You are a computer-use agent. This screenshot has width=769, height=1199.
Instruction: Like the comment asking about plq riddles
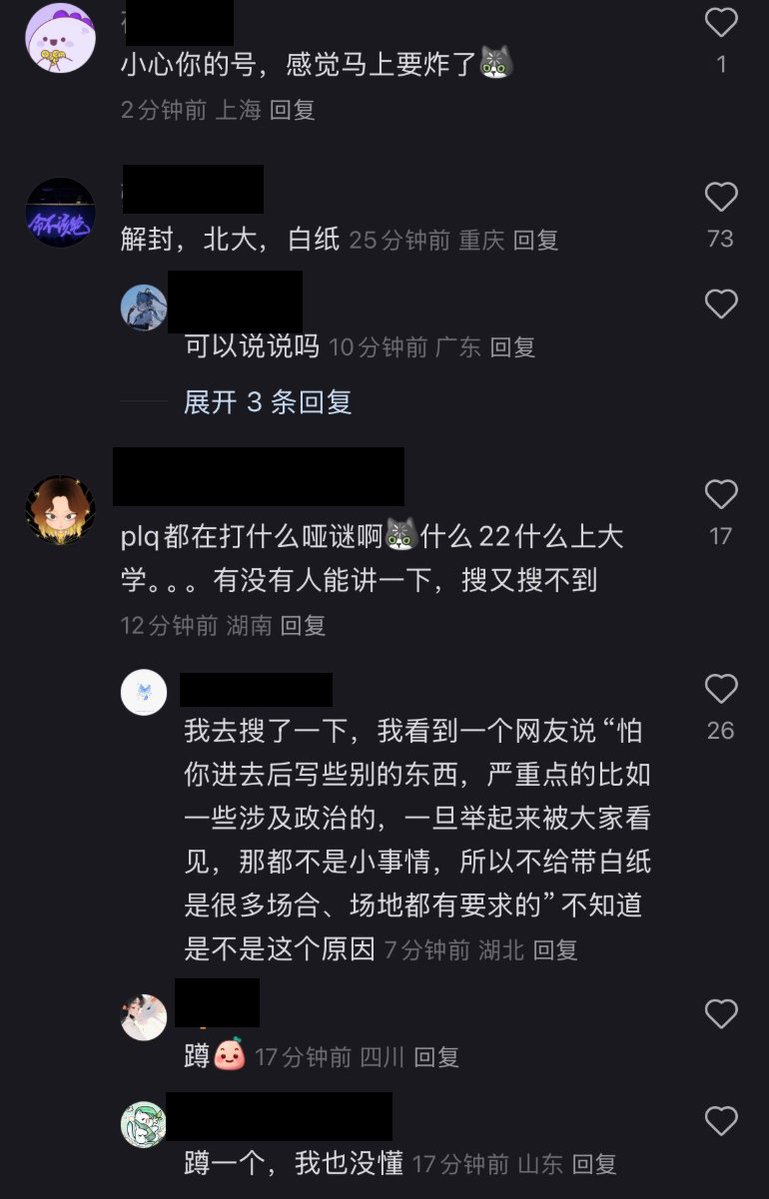pyautogui.click(x=721, y=494)
